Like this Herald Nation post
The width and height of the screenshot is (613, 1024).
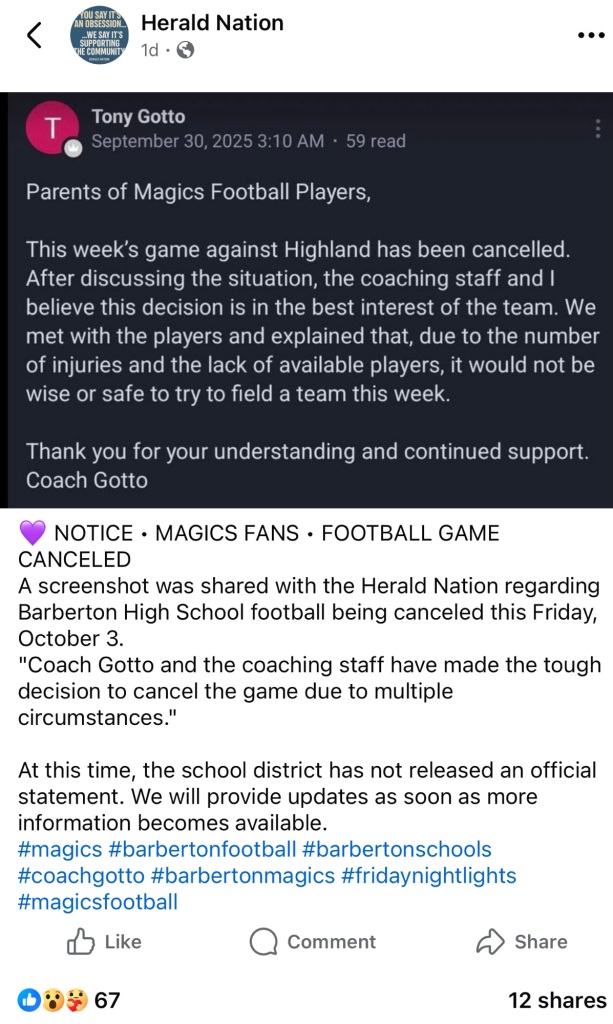104,942
